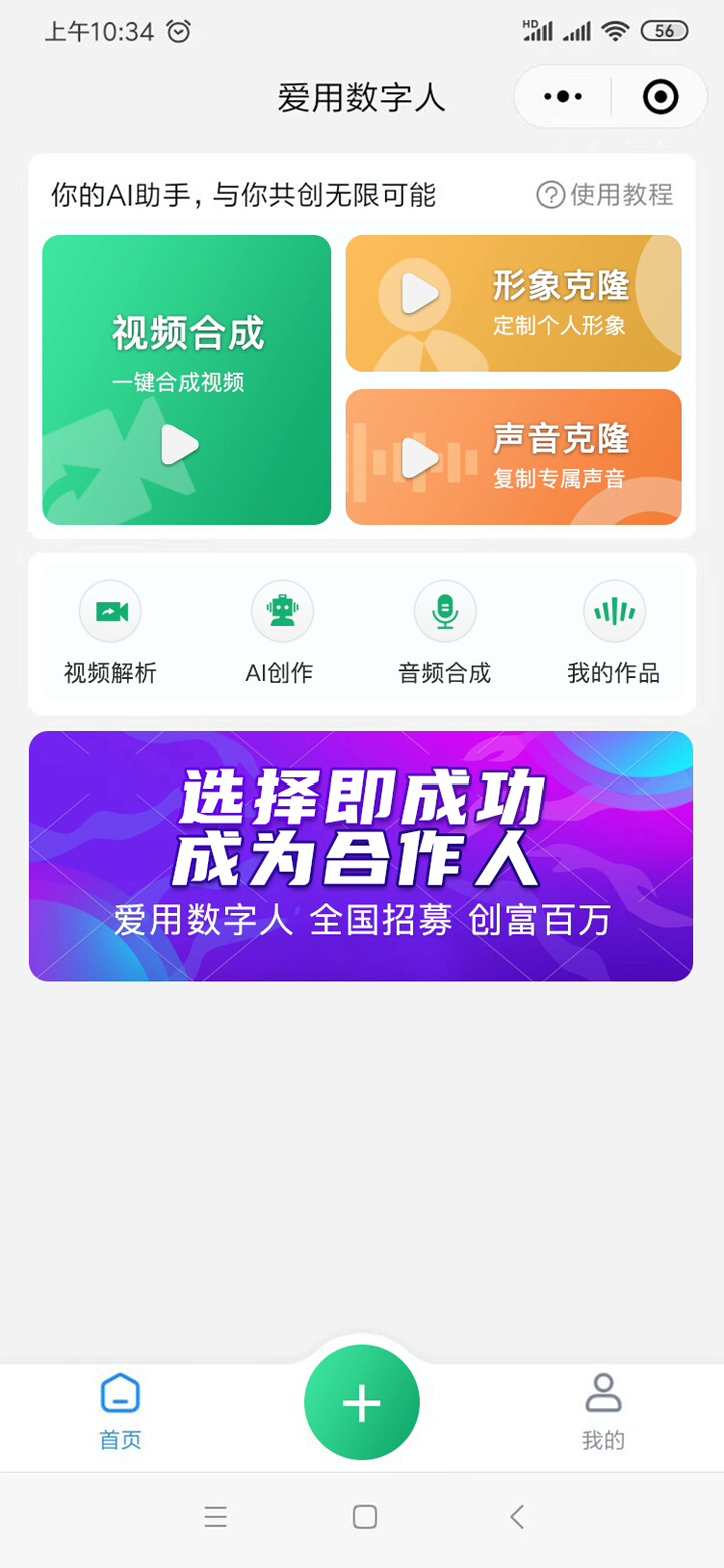Screen dimensions: 724x1568
Task: Close the mini program with the circle icon
Action: pyautogui.click(x=660, y=97)
